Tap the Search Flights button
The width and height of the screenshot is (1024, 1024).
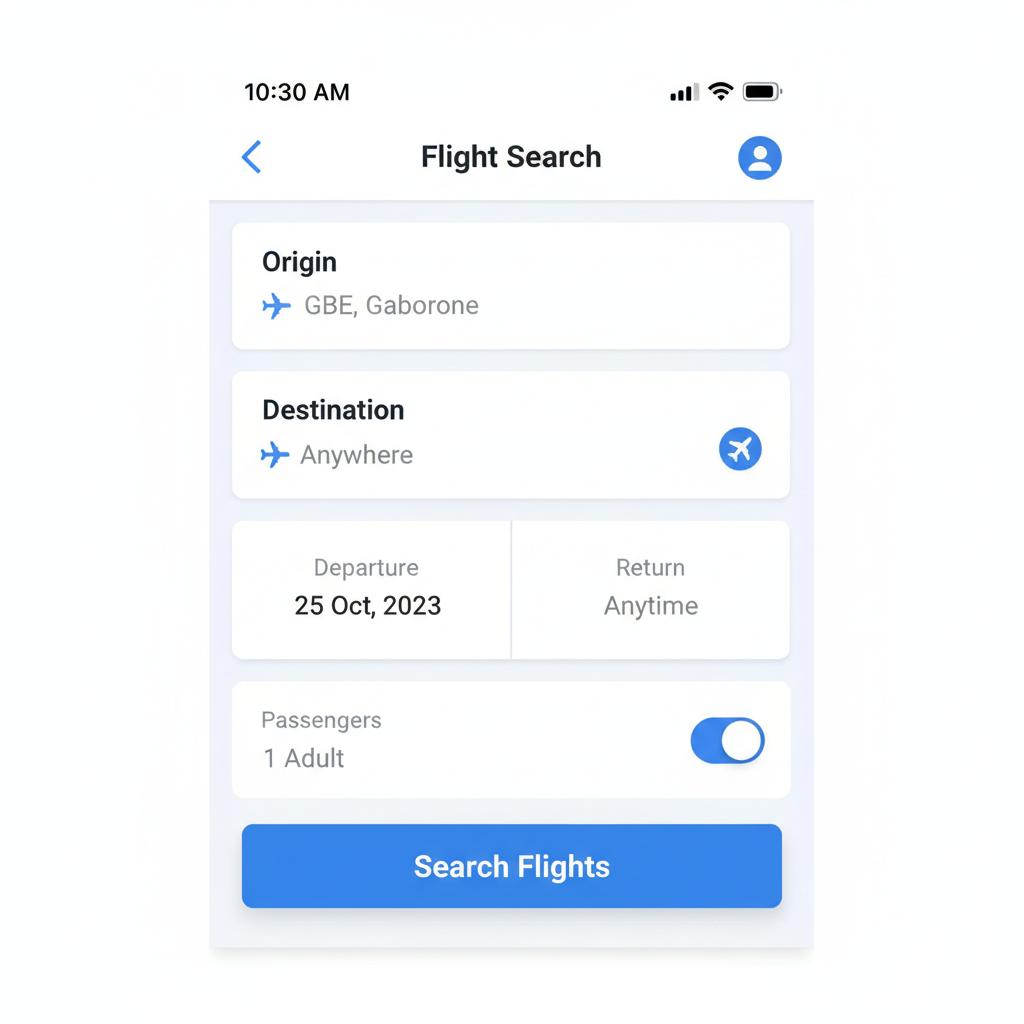pyautogui.click(x=511, y=866)
